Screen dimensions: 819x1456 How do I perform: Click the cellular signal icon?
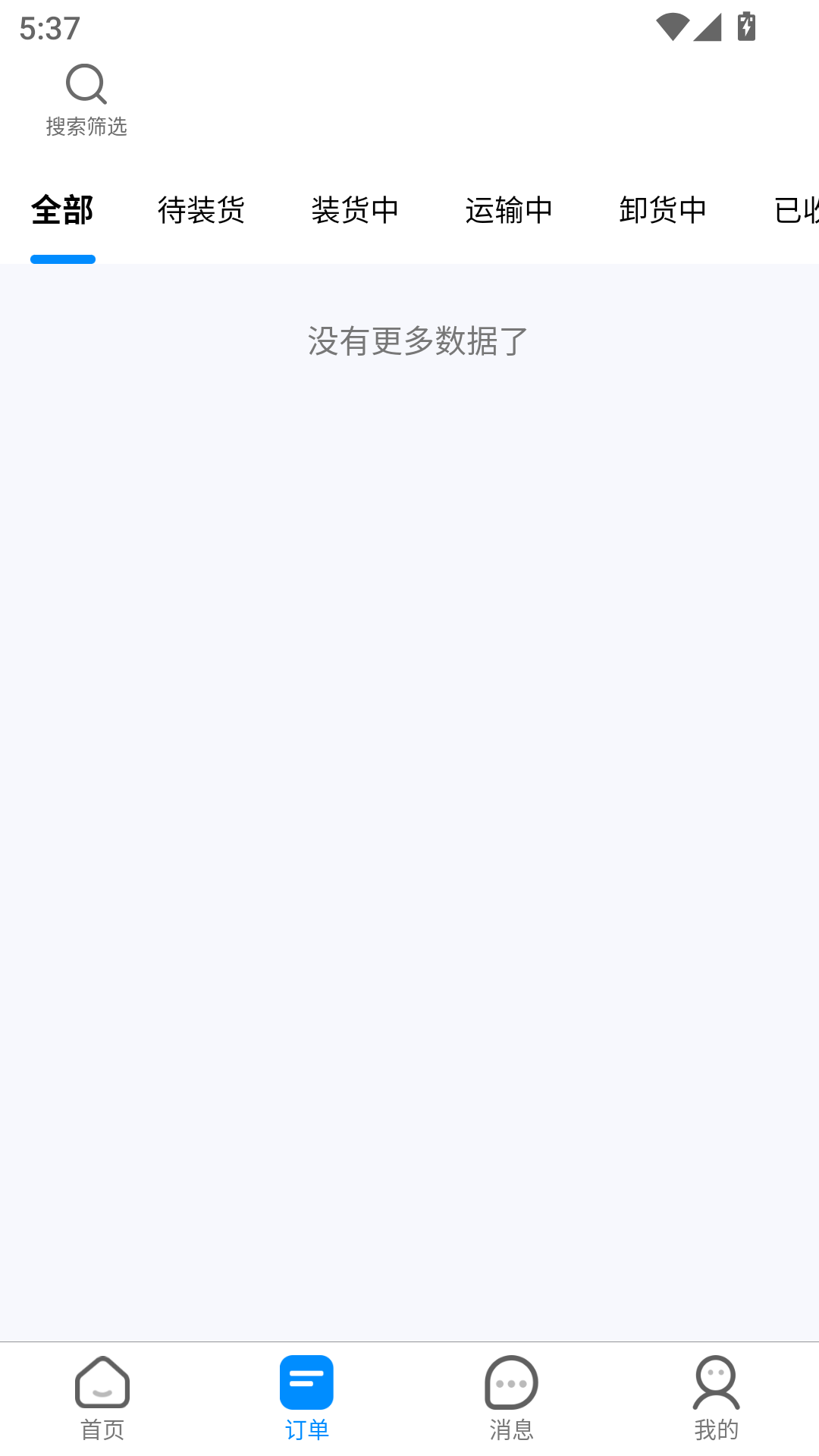click(709, 26)
